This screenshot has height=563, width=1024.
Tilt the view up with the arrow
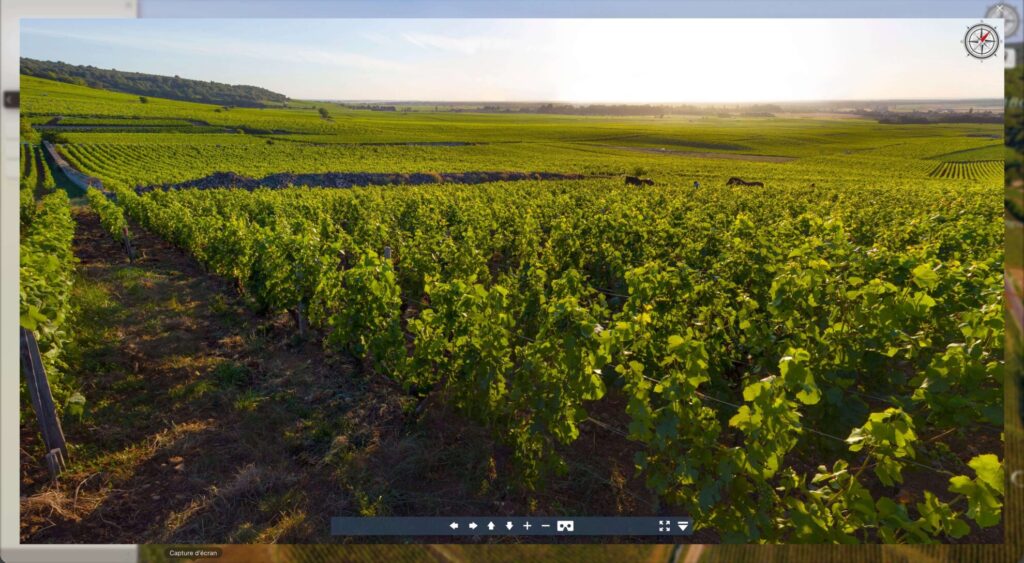click(491, 526)
